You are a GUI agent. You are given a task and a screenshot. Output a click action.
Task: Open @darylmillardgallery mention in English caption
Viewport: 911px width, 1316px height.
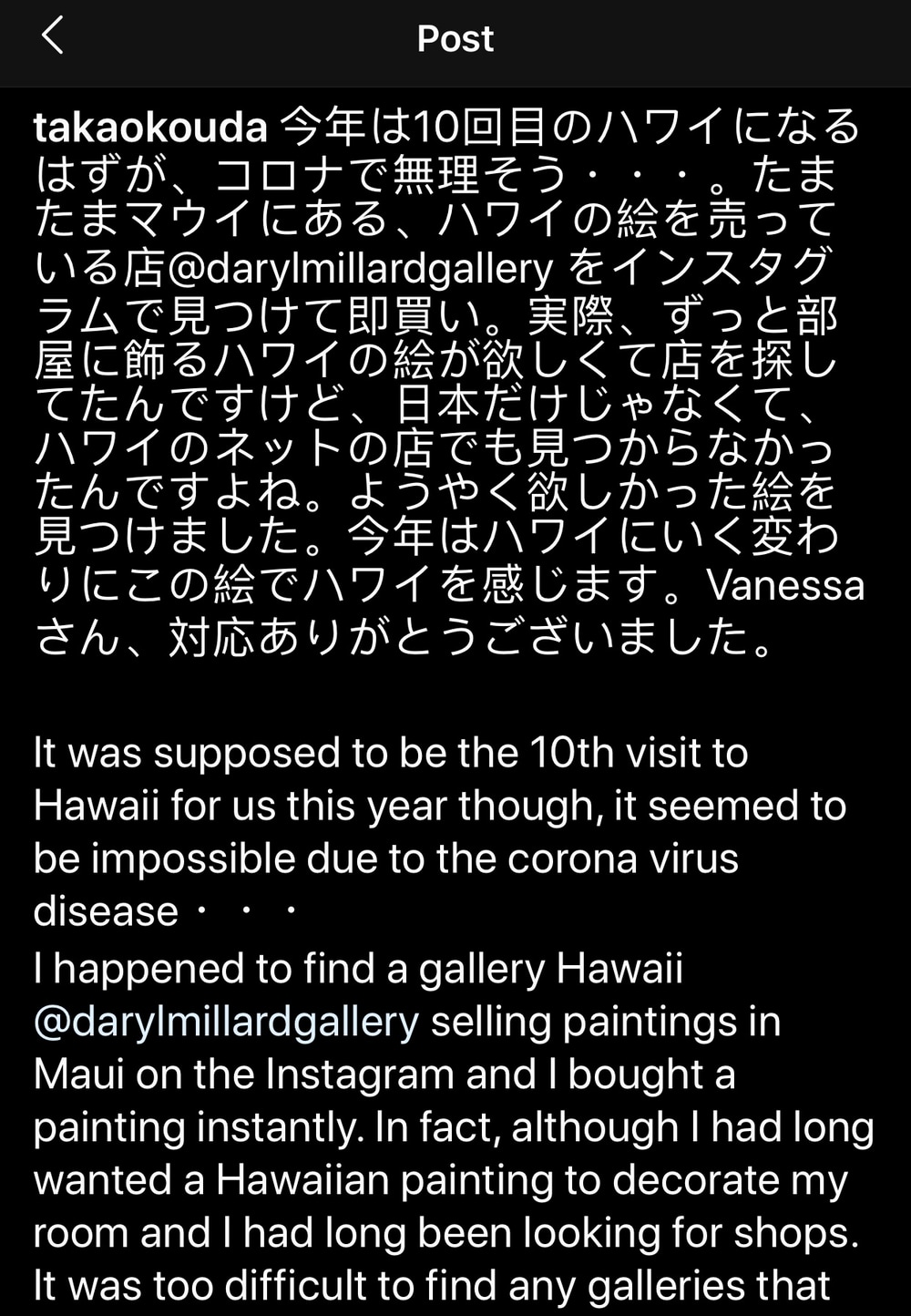[226, 1022]
